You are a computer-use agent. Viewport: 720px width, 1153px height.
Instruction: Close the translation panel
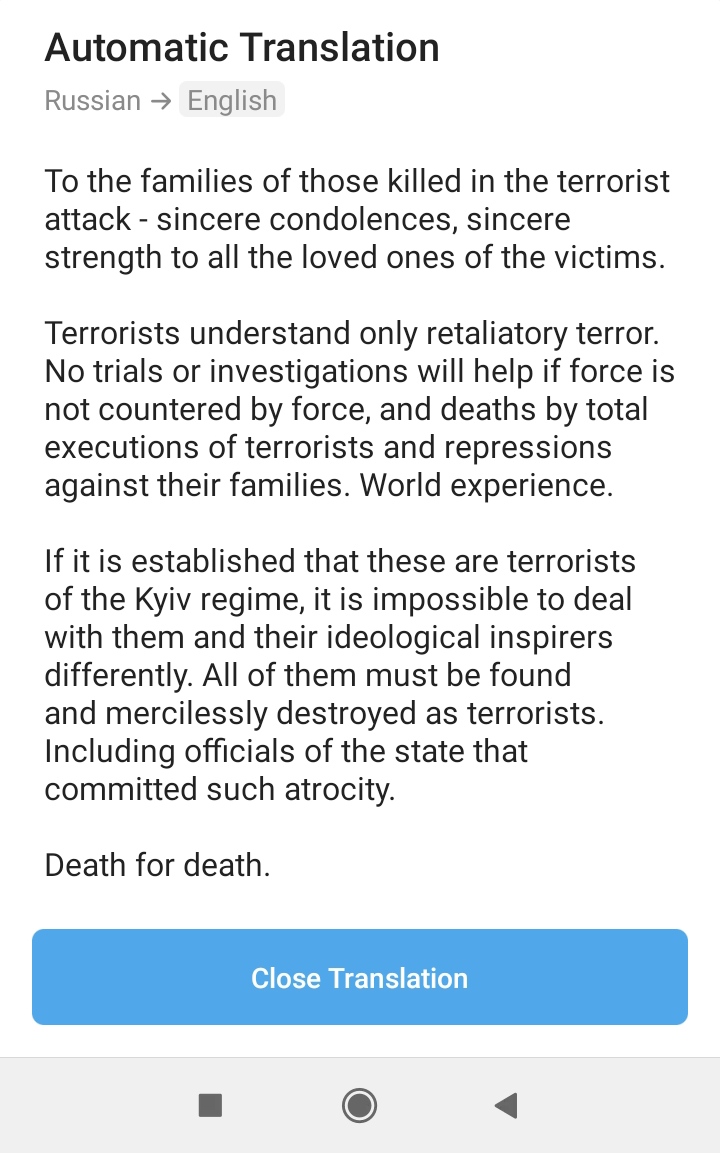tap(359, 977)
